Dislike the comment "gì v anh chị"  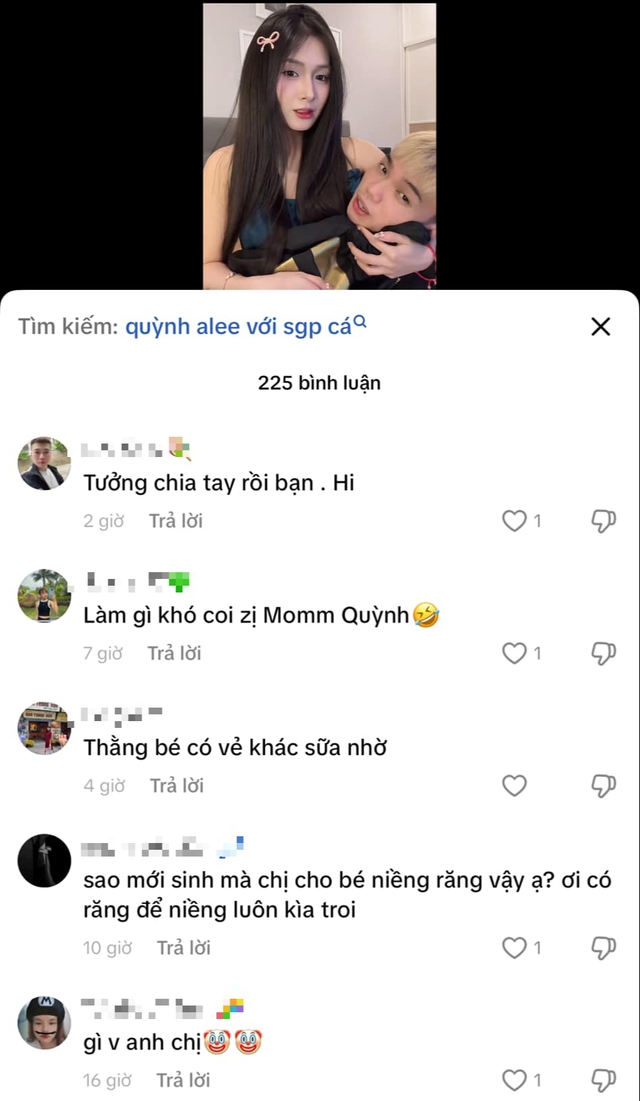pyautogui.click(x=603, y=1080)
